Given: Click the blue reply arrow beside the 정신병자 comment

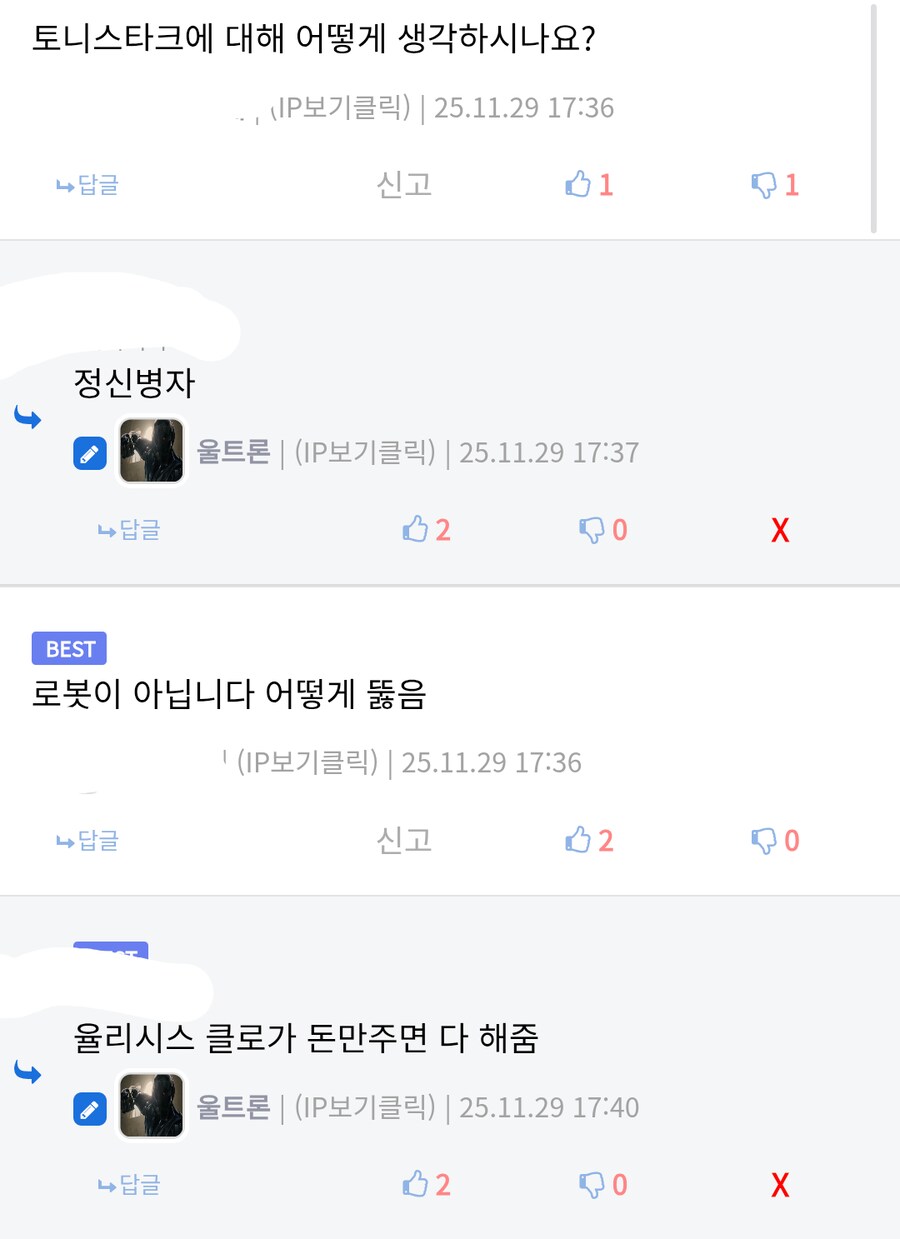Looking at the screenshot, I should click(29, 418).
